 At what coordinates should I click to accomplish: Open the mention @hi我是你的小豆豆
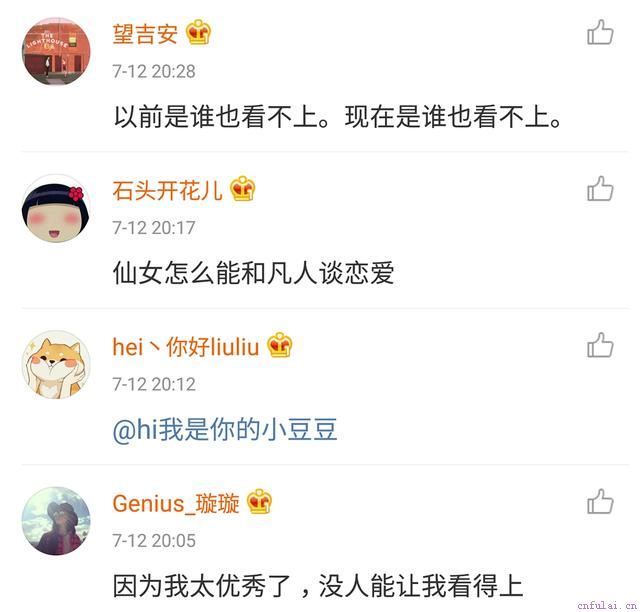225,431
